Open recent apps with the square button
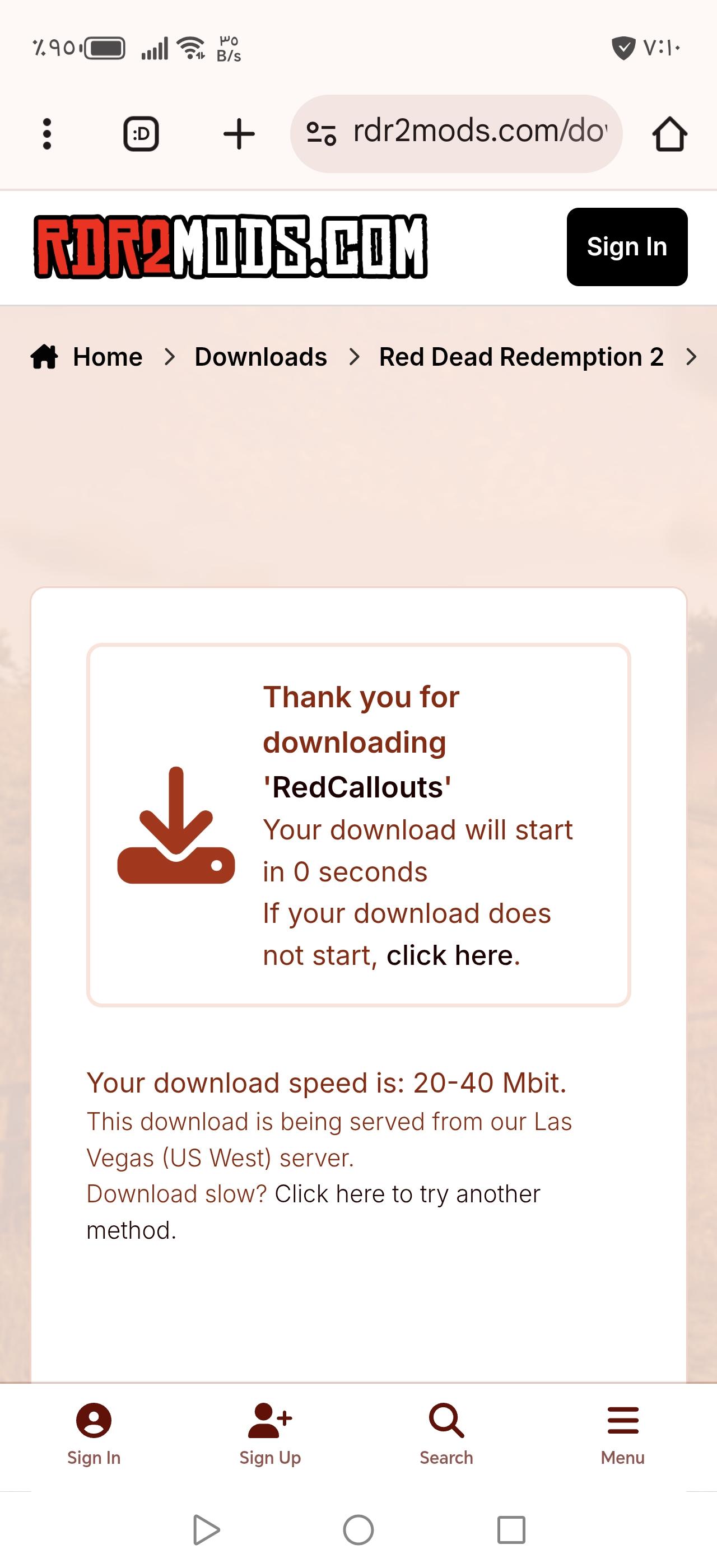This screenshot has height=1568, width=717. pyautogui.click(x=511, y=1530)
